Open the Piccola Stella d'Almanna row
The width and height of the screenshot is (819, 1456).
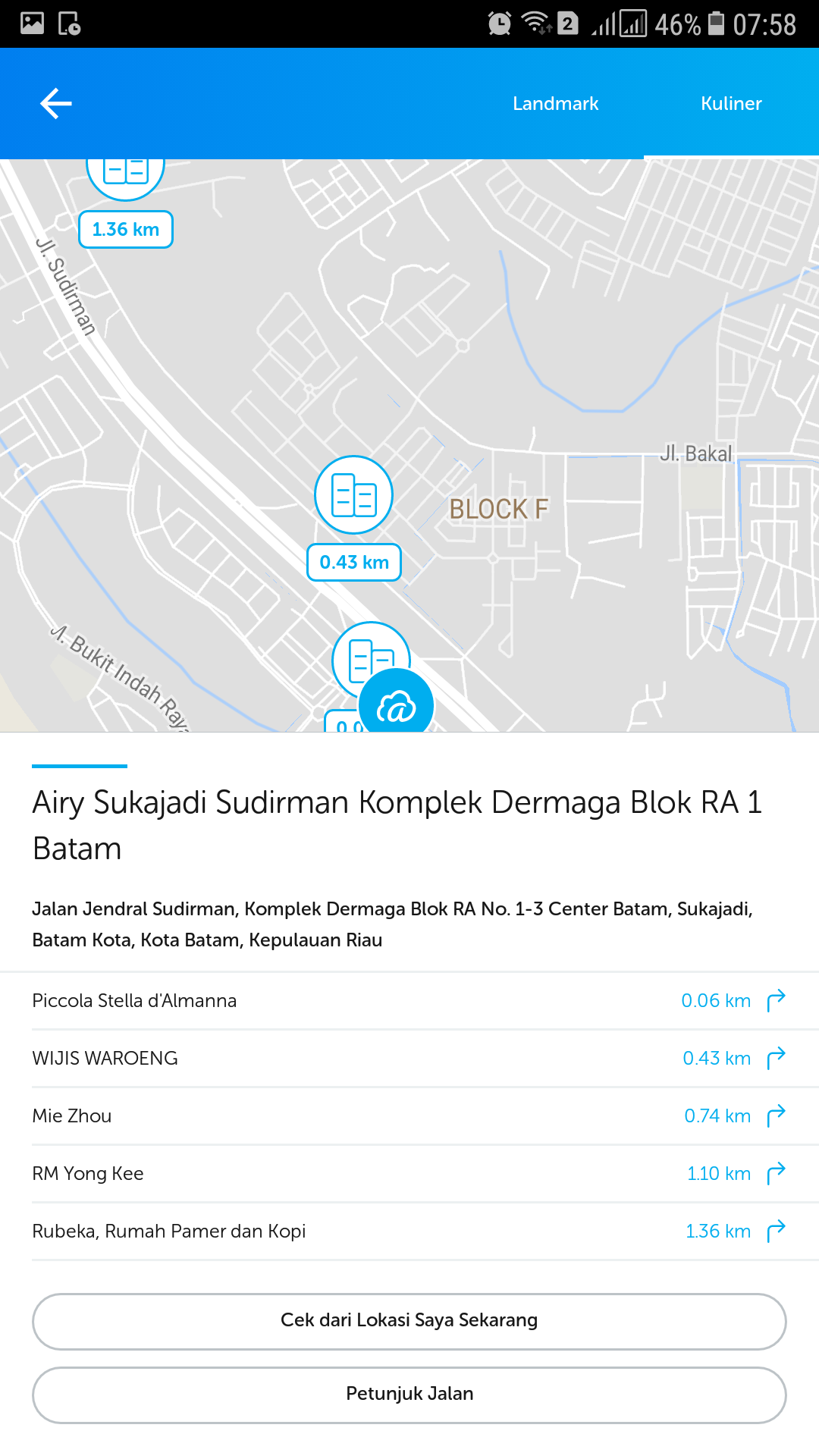tap(409, 1001)
